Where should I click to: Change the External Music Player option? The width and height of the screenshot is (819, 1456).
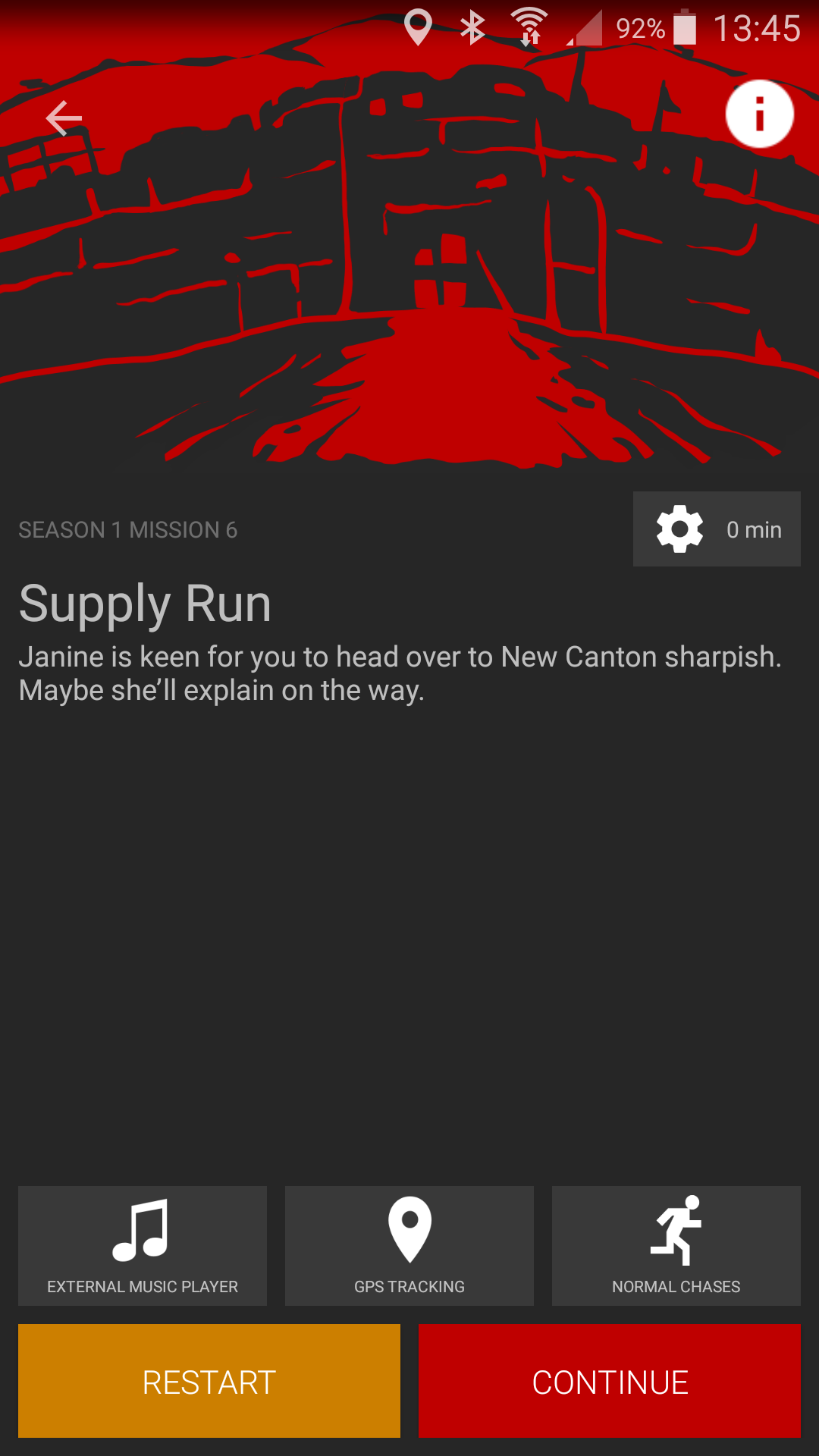coord(143,1246)
